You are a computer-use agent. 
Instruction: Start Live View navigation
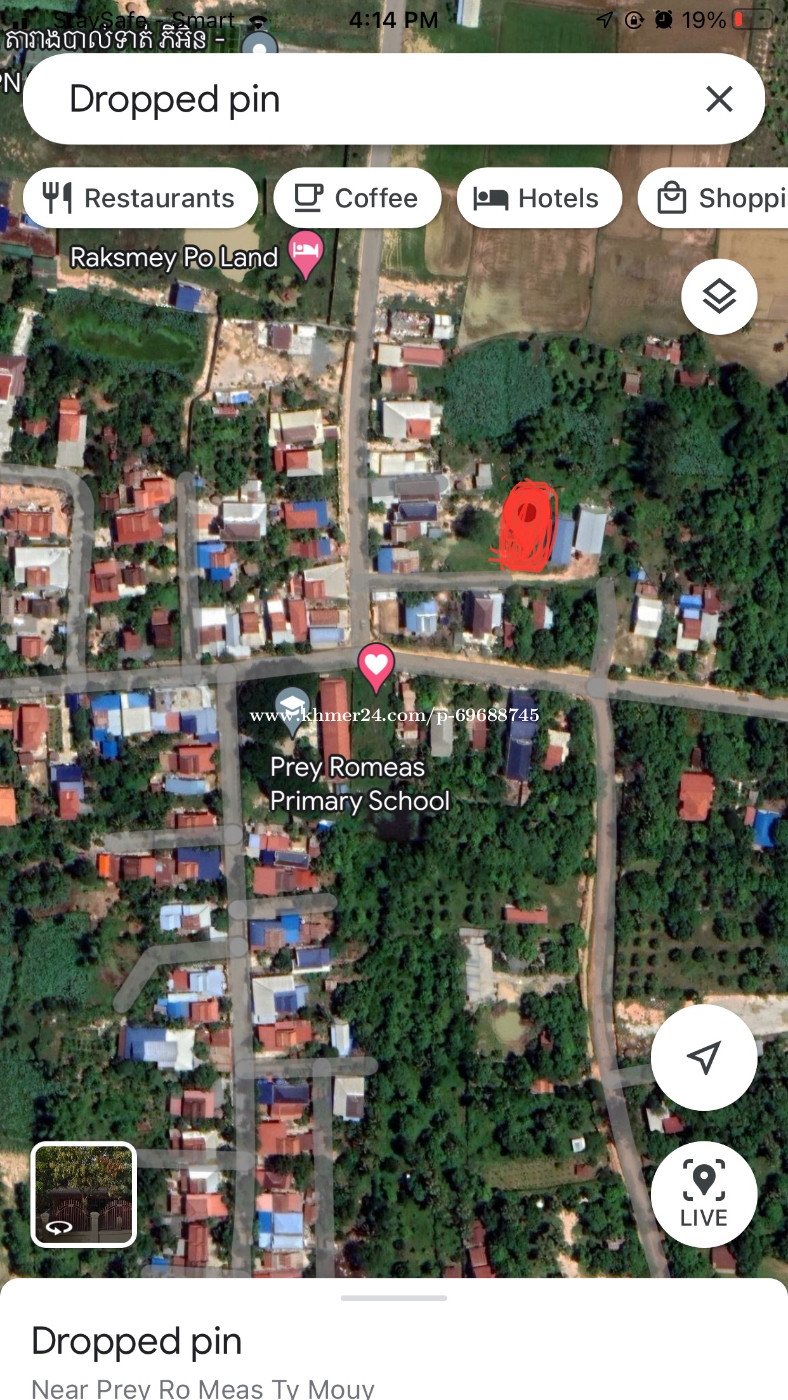(704, 1194)
